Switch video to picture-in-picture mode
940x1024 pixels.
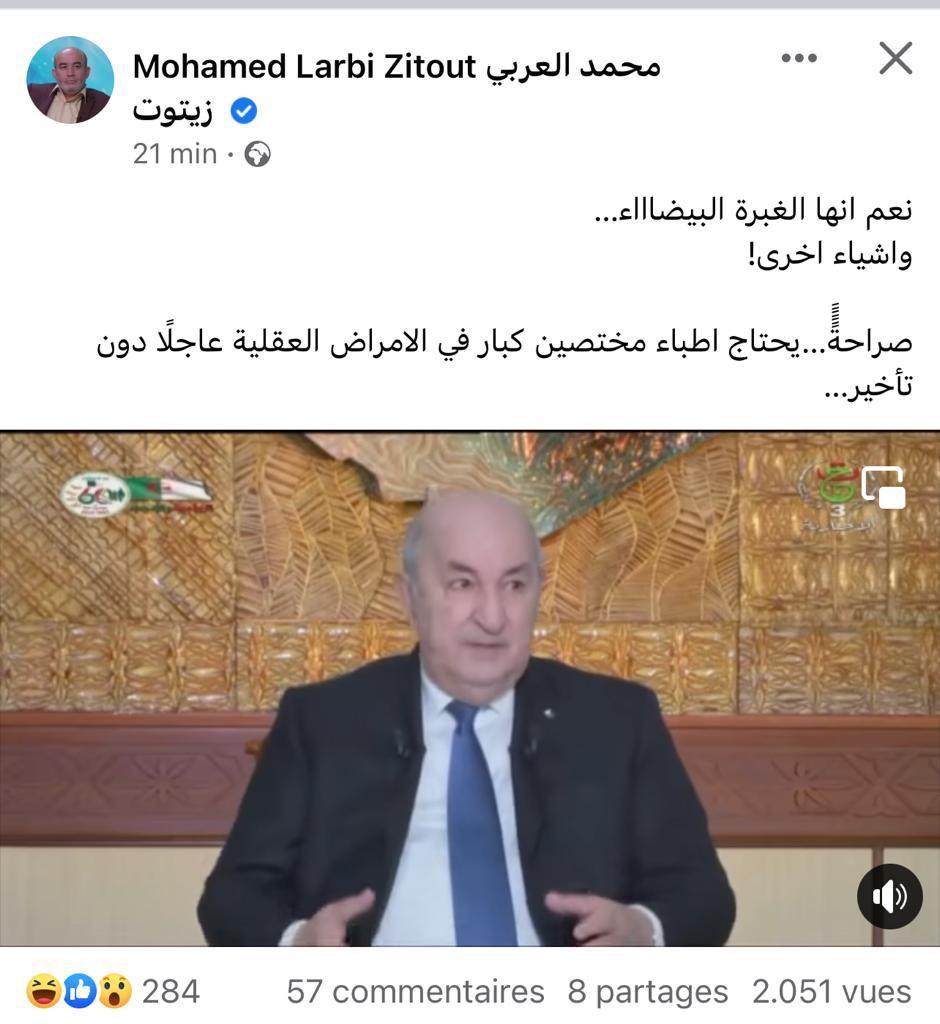[883, 487]
